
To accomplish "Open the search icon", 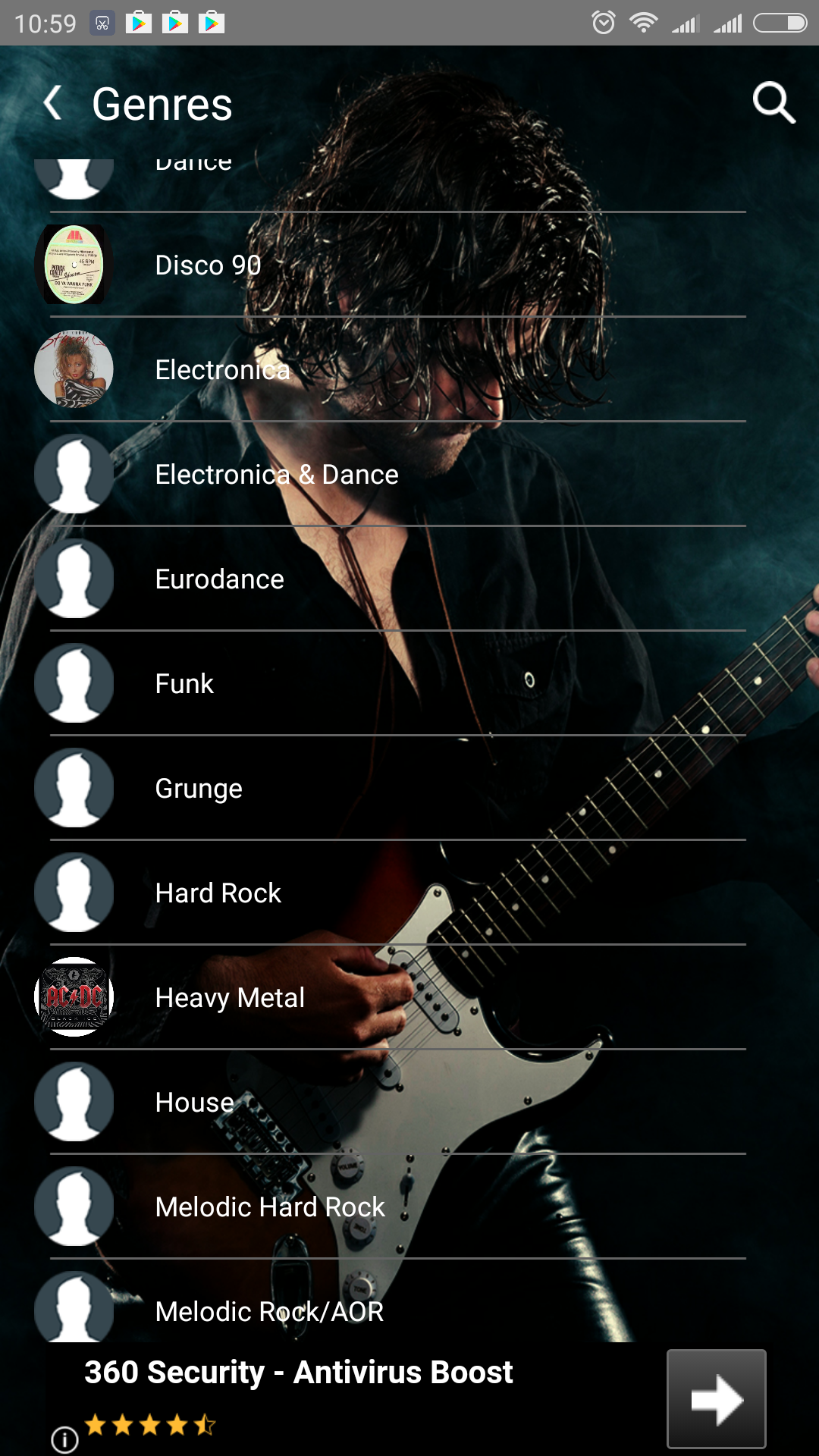I will coord(773,103).
